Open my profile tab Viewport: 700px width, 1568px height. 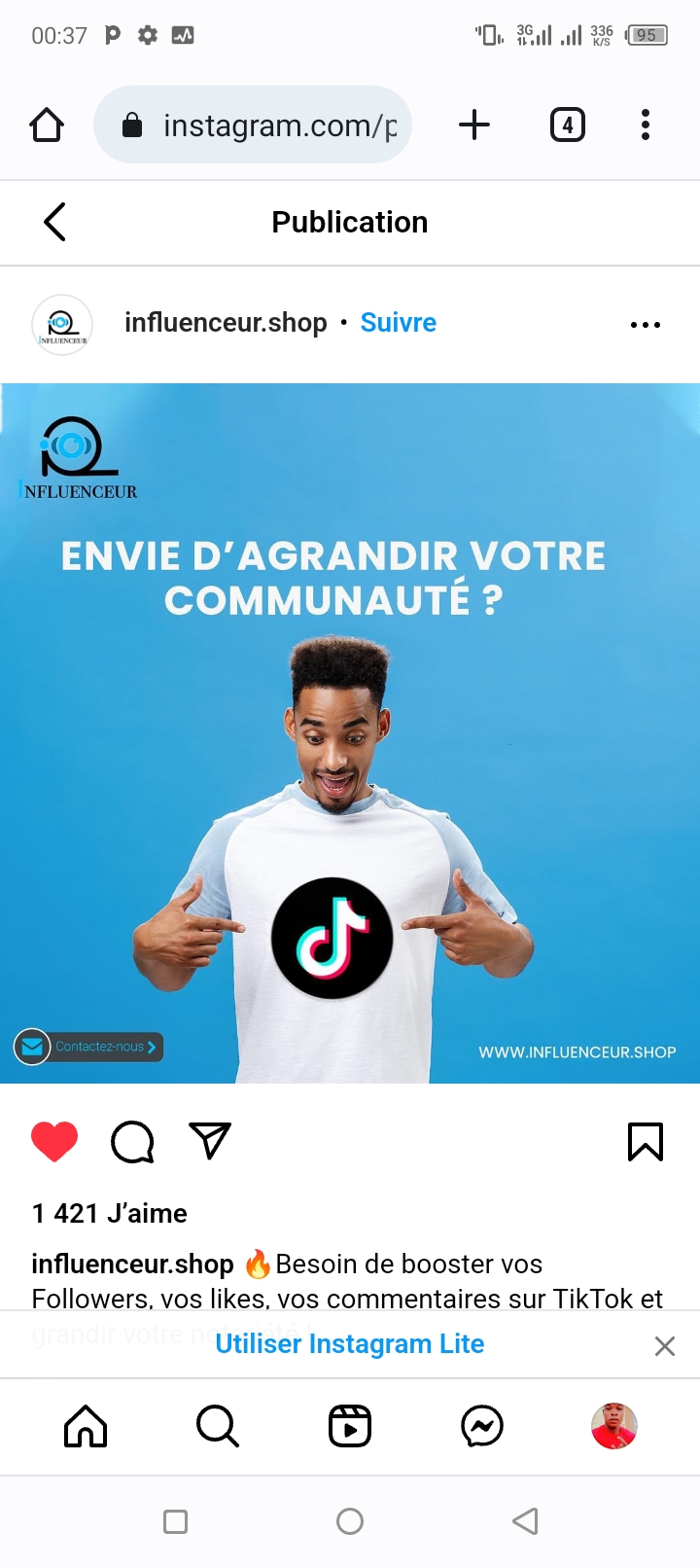click(614, 1427)
